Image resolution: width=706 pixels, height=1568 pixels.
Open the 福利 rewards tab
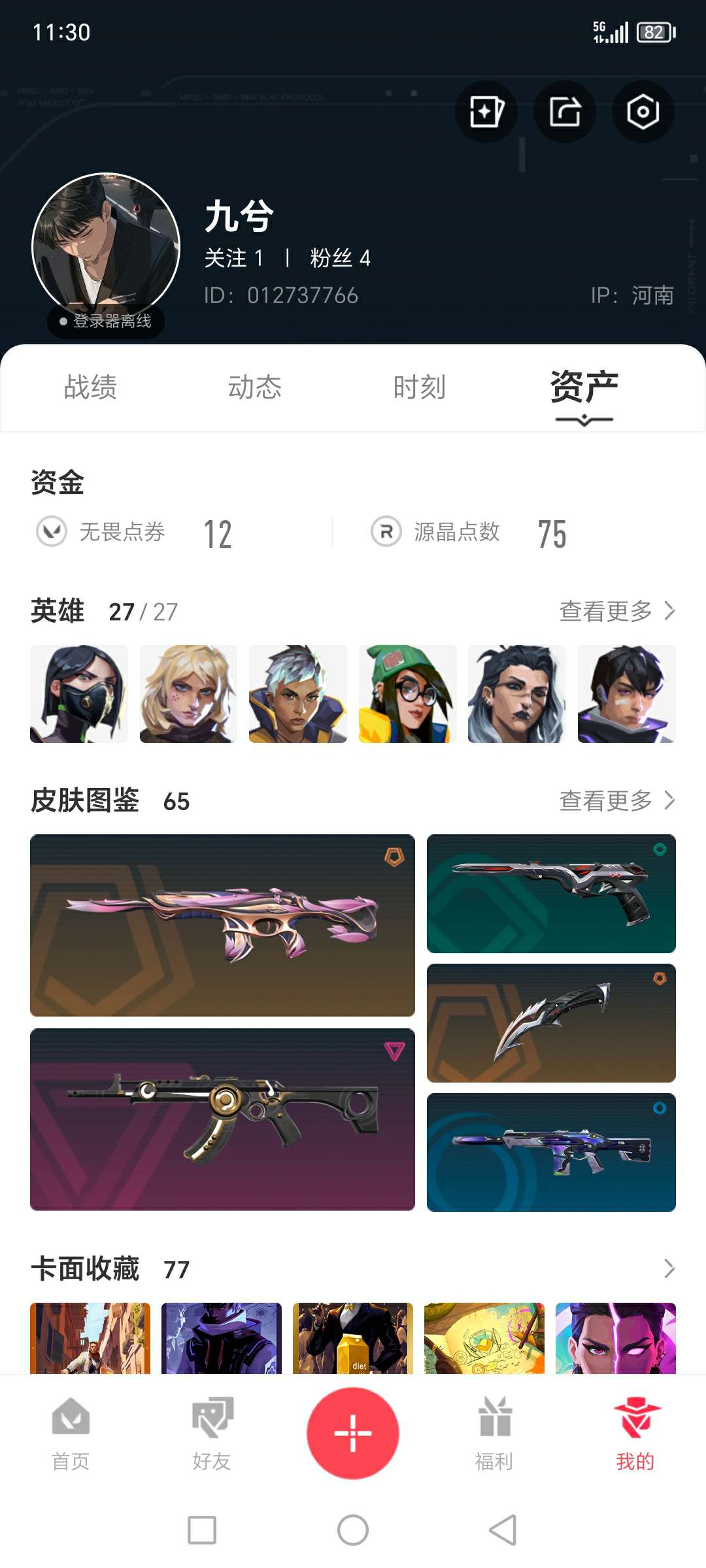coord(494,1434)
